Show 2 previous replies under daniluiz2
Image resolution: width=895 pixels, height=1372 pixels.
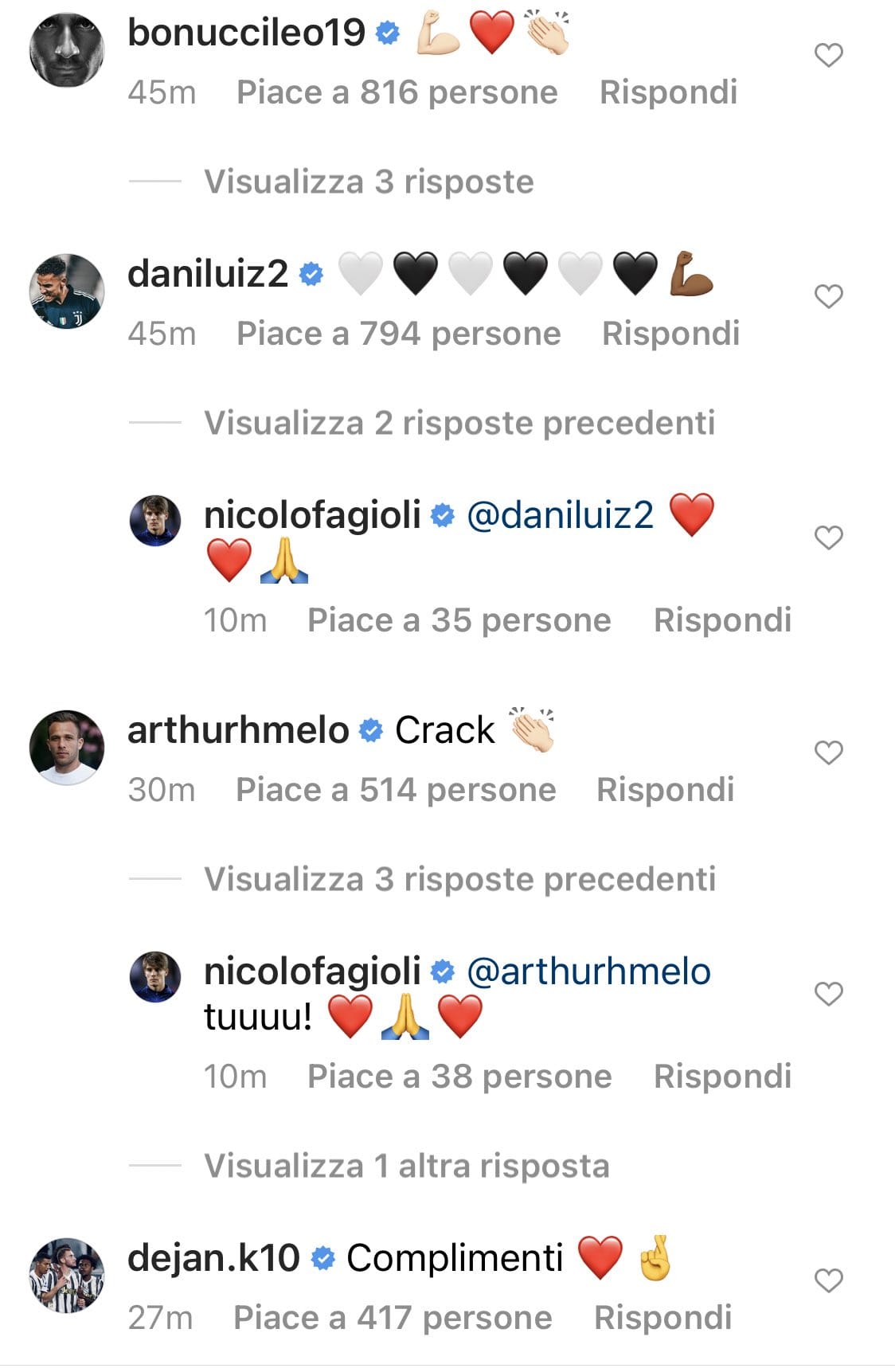459,423
